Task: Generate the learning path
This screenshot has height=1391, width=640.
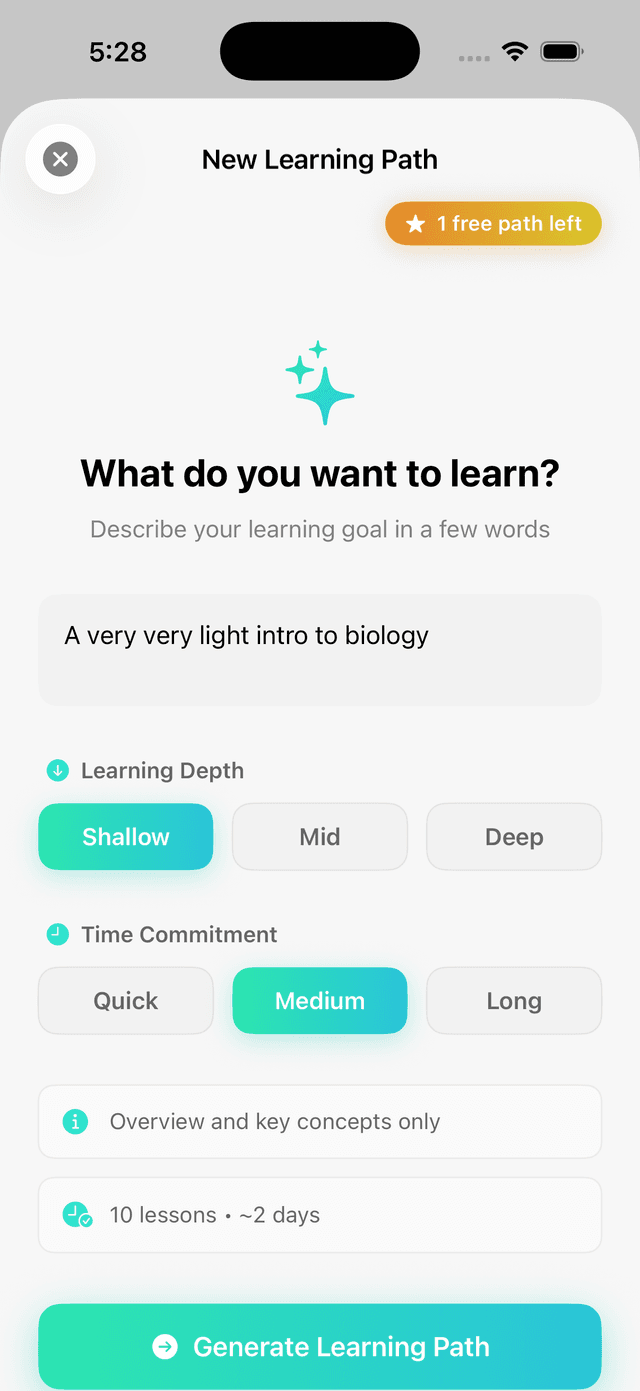Action: [320, 1347]
